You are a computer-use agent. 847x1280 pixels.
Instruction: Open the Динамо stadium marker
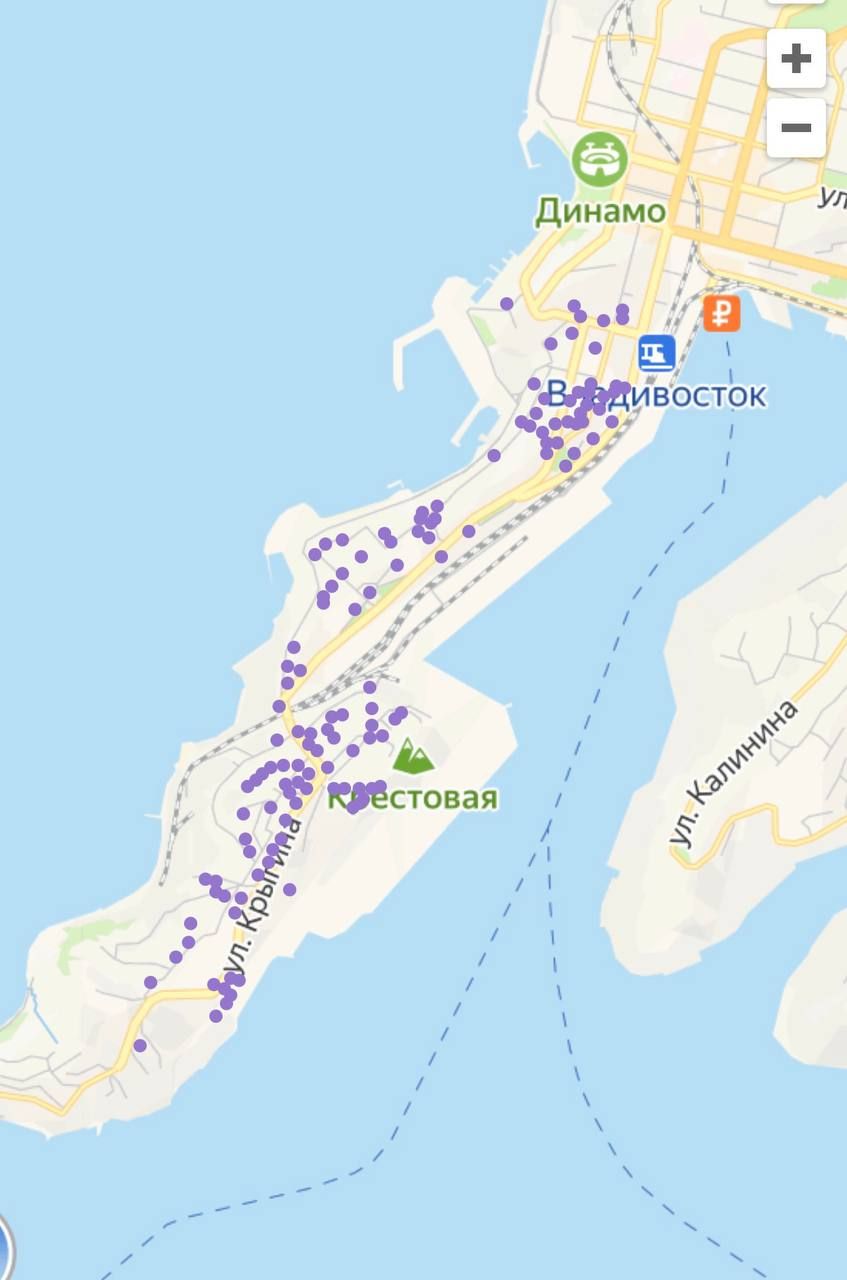(x=600, y=160)
